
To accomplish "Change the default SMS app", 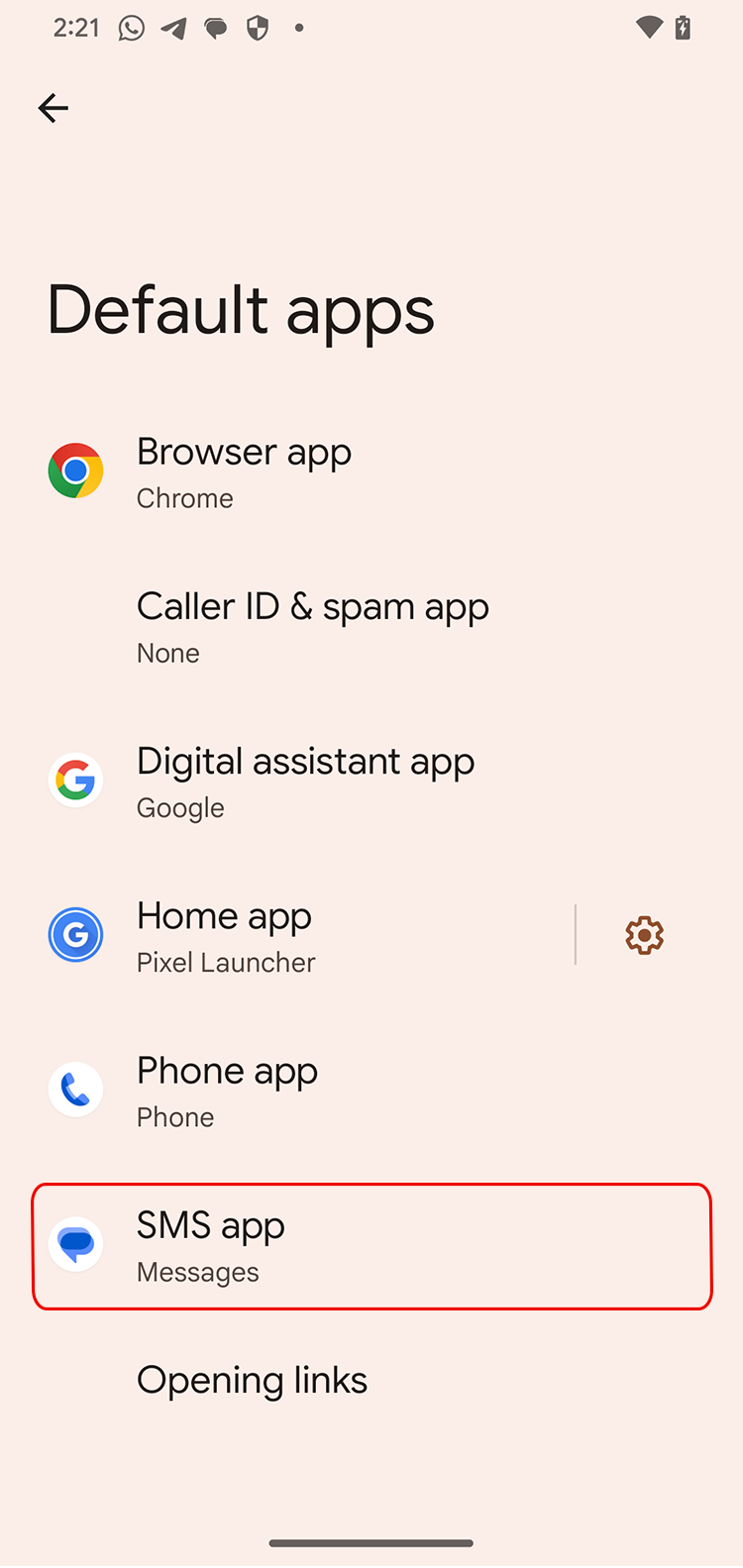I will coord(372,1246).
